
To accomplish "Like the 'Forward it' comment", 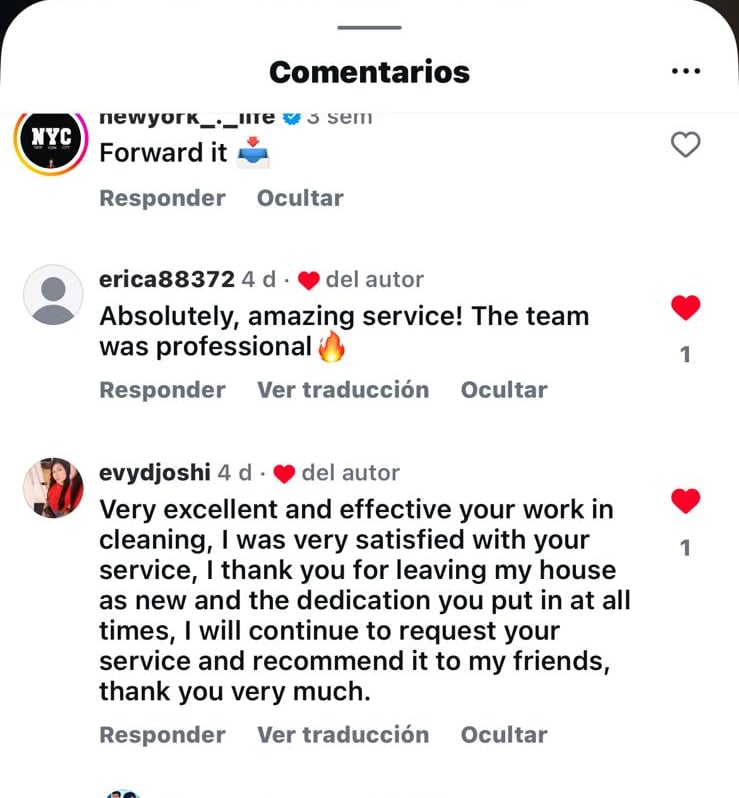I will coord(685,146).
